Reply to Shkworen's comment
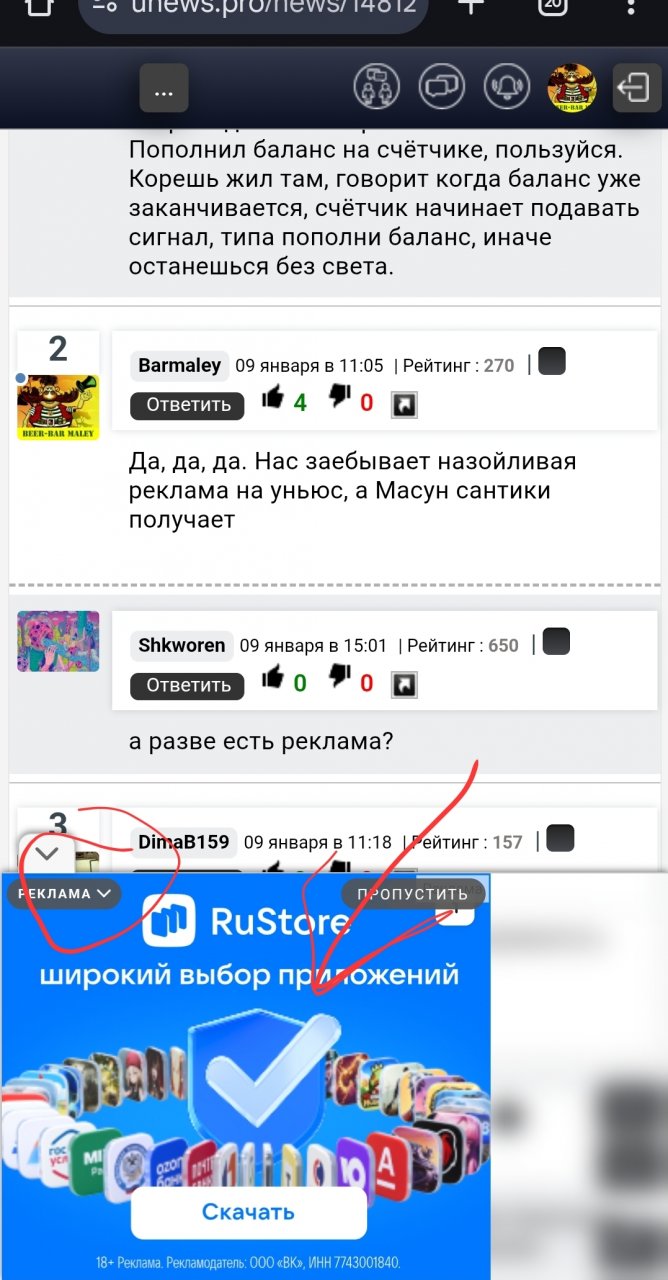This screenshot has width=668, height=1280. (187, 685)
